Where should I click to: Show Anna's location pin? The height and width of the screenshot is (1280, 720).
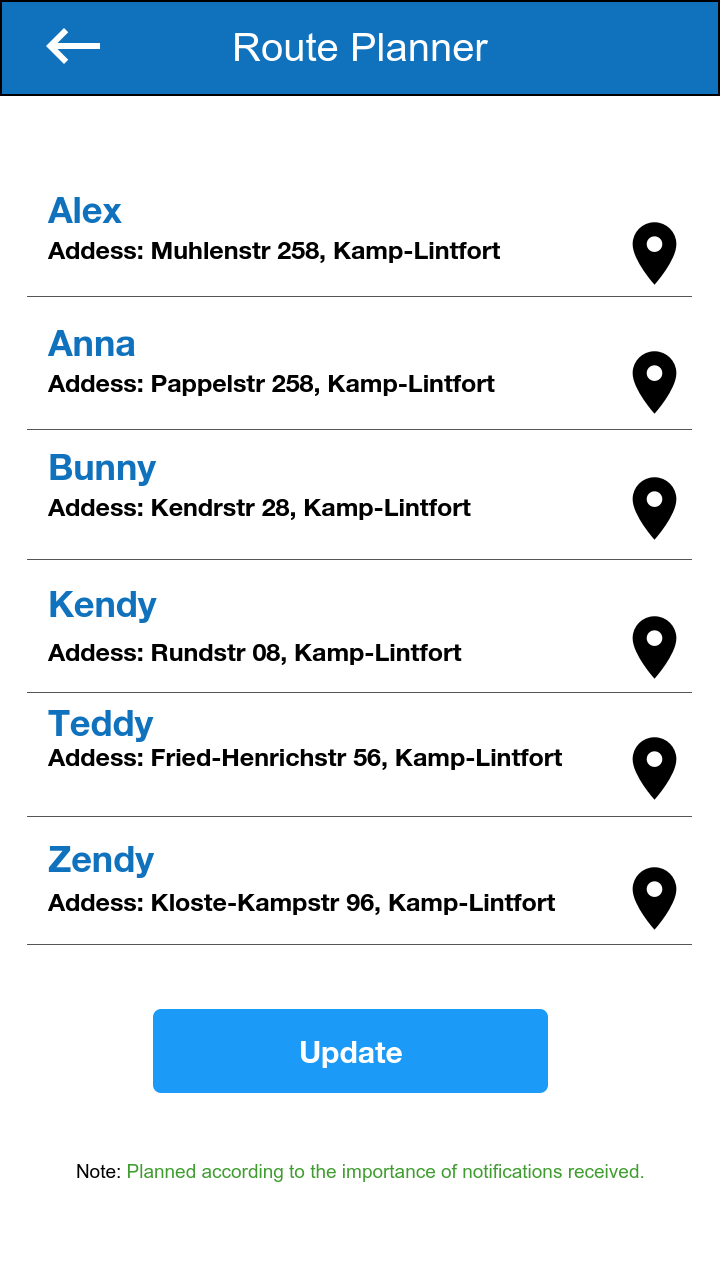point(654,381)
